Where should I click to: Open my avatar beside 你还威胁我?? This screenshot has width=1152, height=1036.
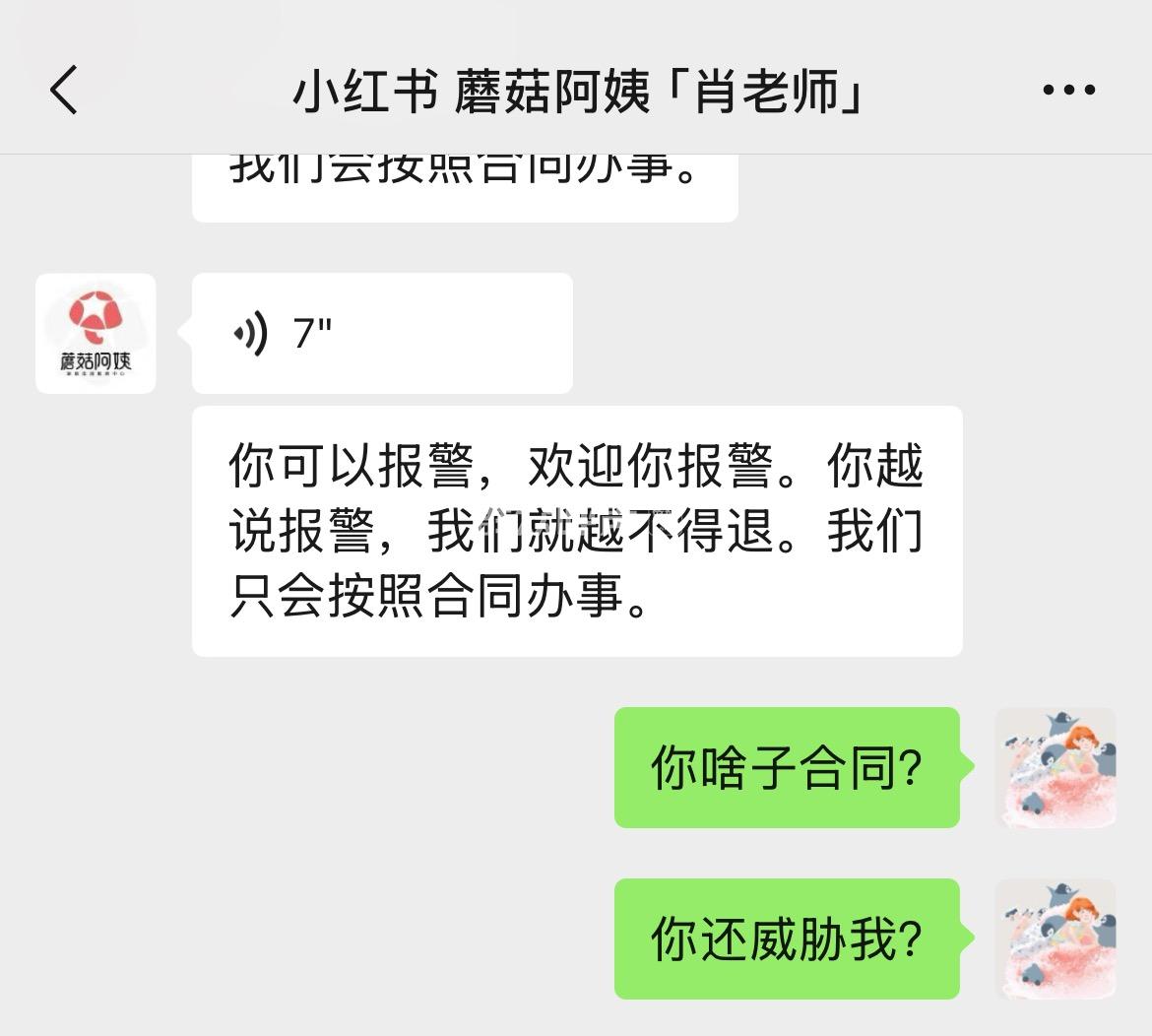click(1055, 939)
